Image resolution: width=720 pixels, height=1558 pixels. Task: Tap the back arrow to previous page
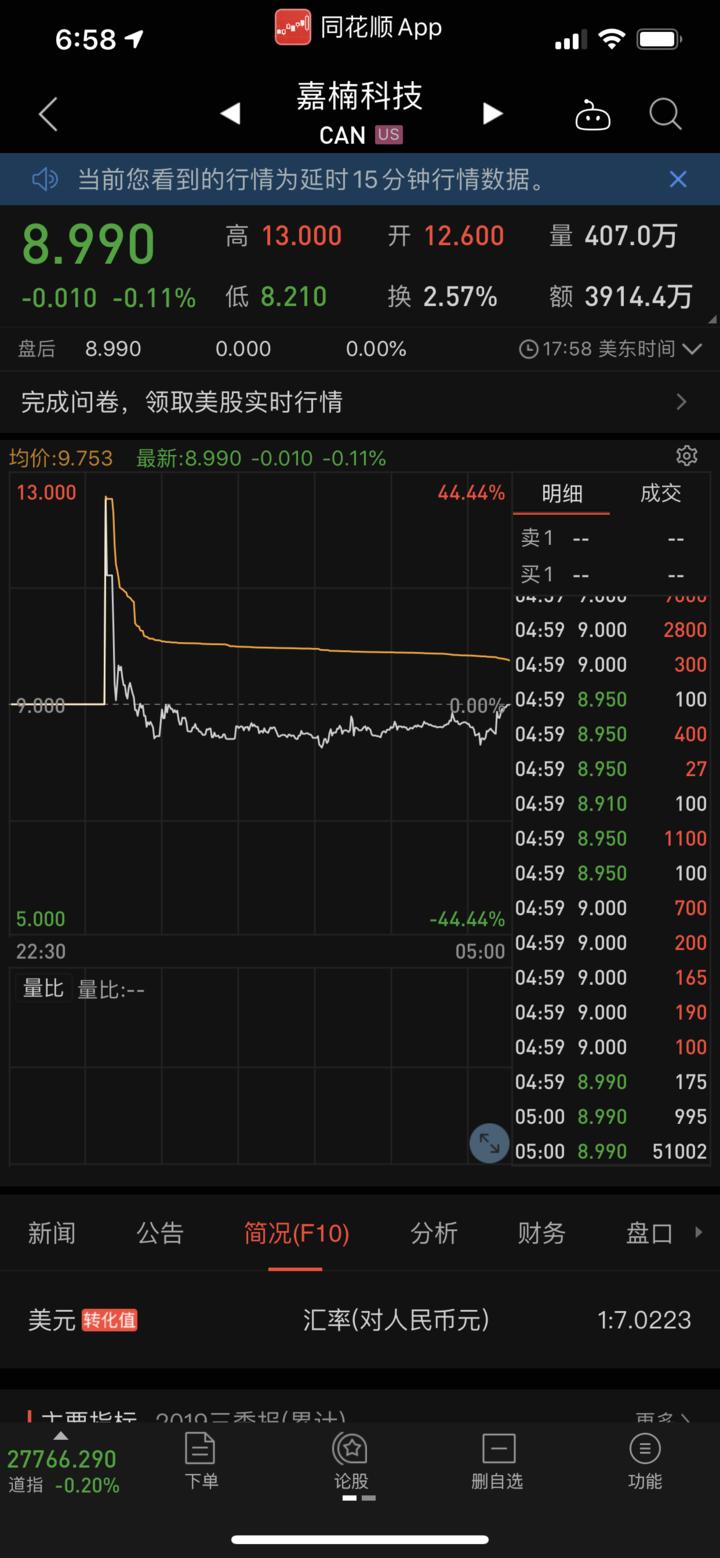tap(46, 114)
